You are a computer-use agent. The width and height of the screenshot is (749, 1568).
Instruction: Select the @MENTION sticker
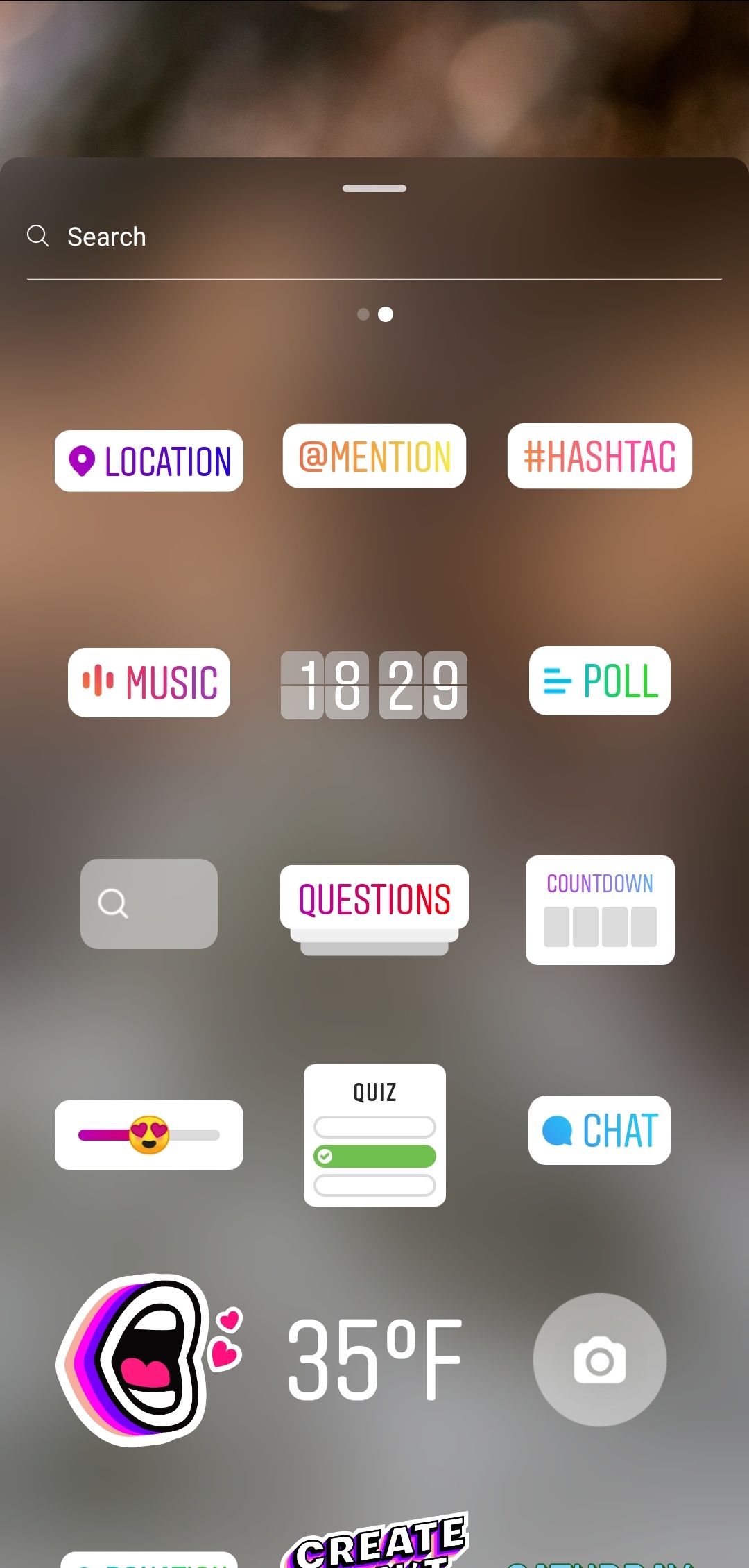[374, 456]
